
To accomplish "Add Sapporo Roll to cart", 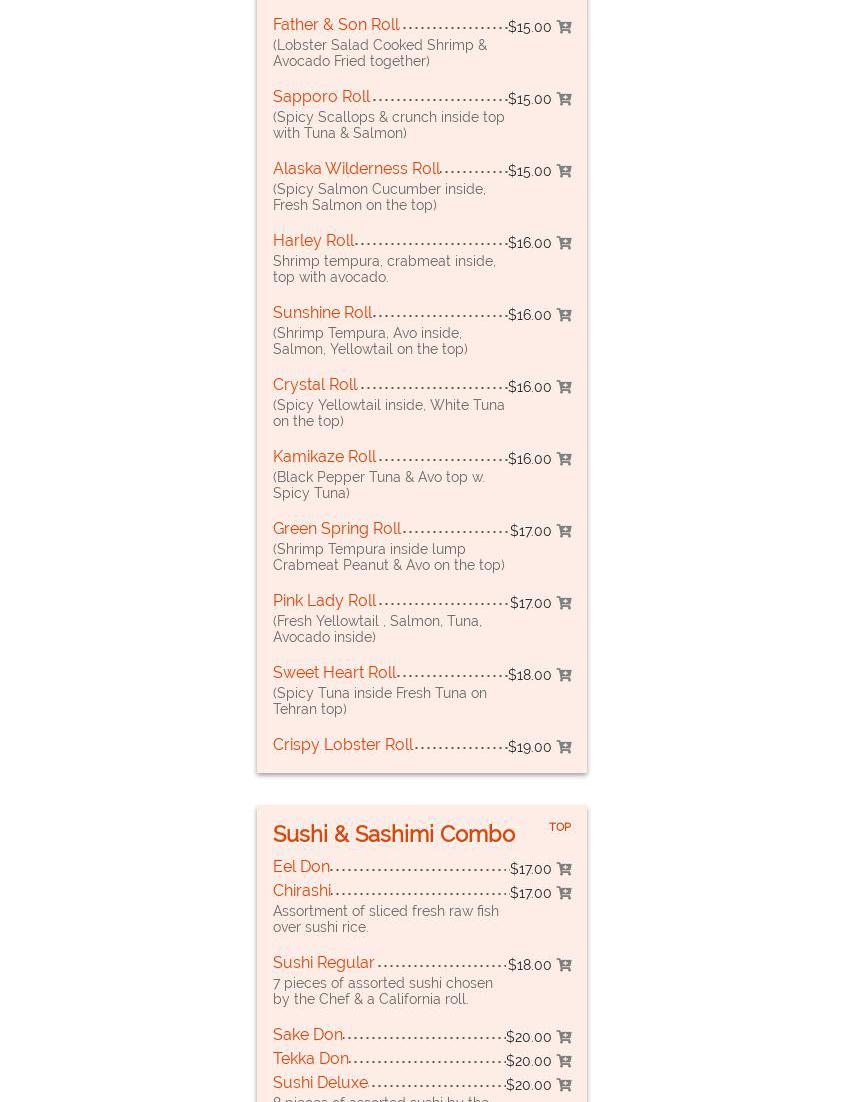I will coord(564,99).
